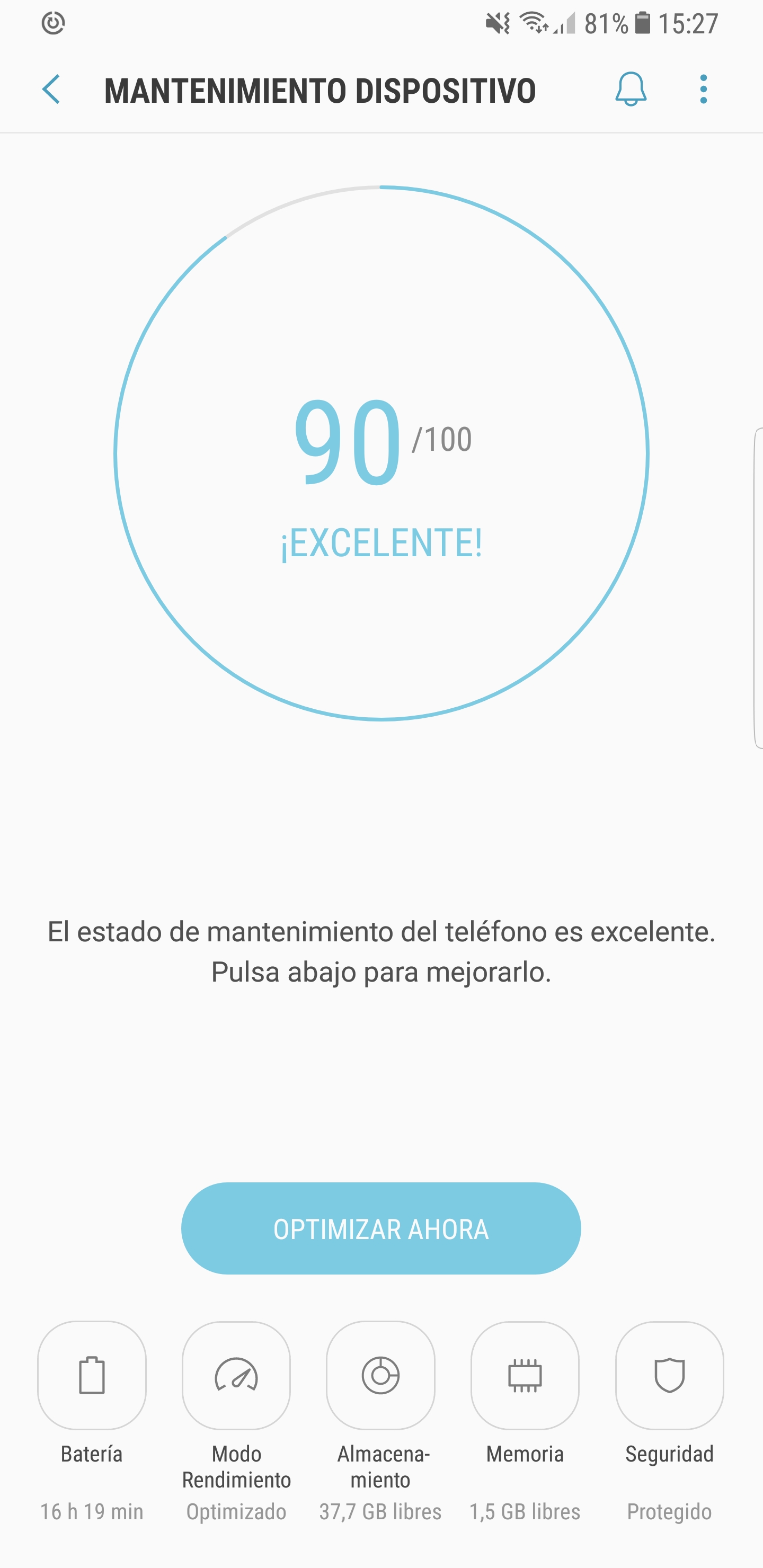Image resolution: width=763 pixels, height=1568 pixels.
Task: Tap the Optimizar Ahora button
Action: coord(380,1228)
